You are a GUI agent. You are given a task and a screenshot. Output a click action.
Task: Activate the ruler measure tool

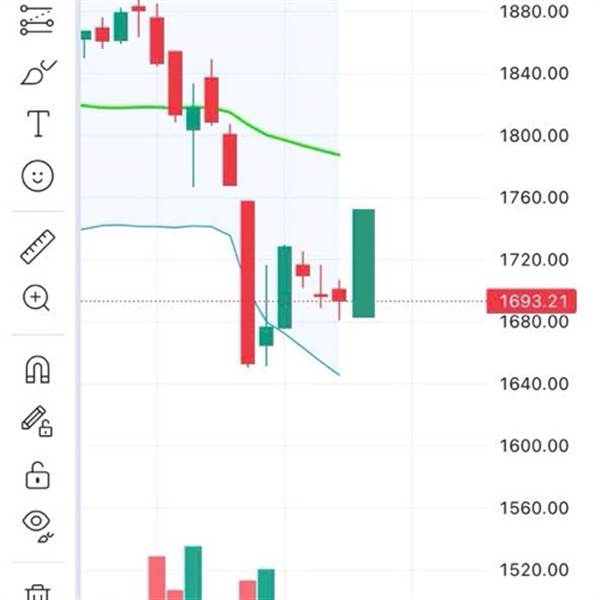(38, 247)
